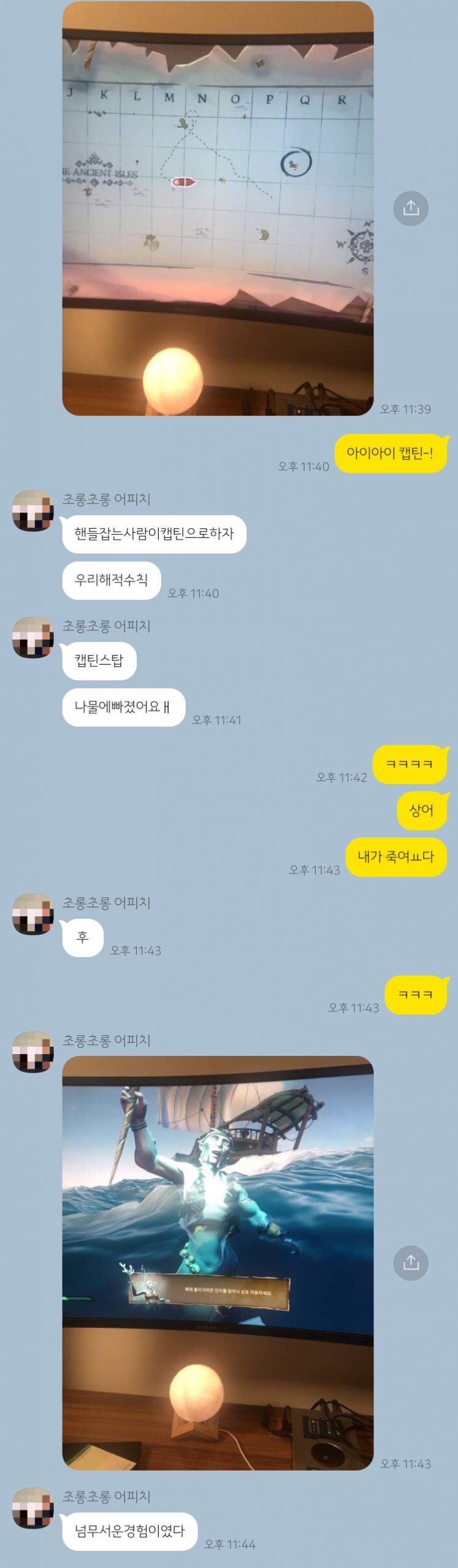
Task: Open the underwater pirate game photo
Action: click(218, 1262)
